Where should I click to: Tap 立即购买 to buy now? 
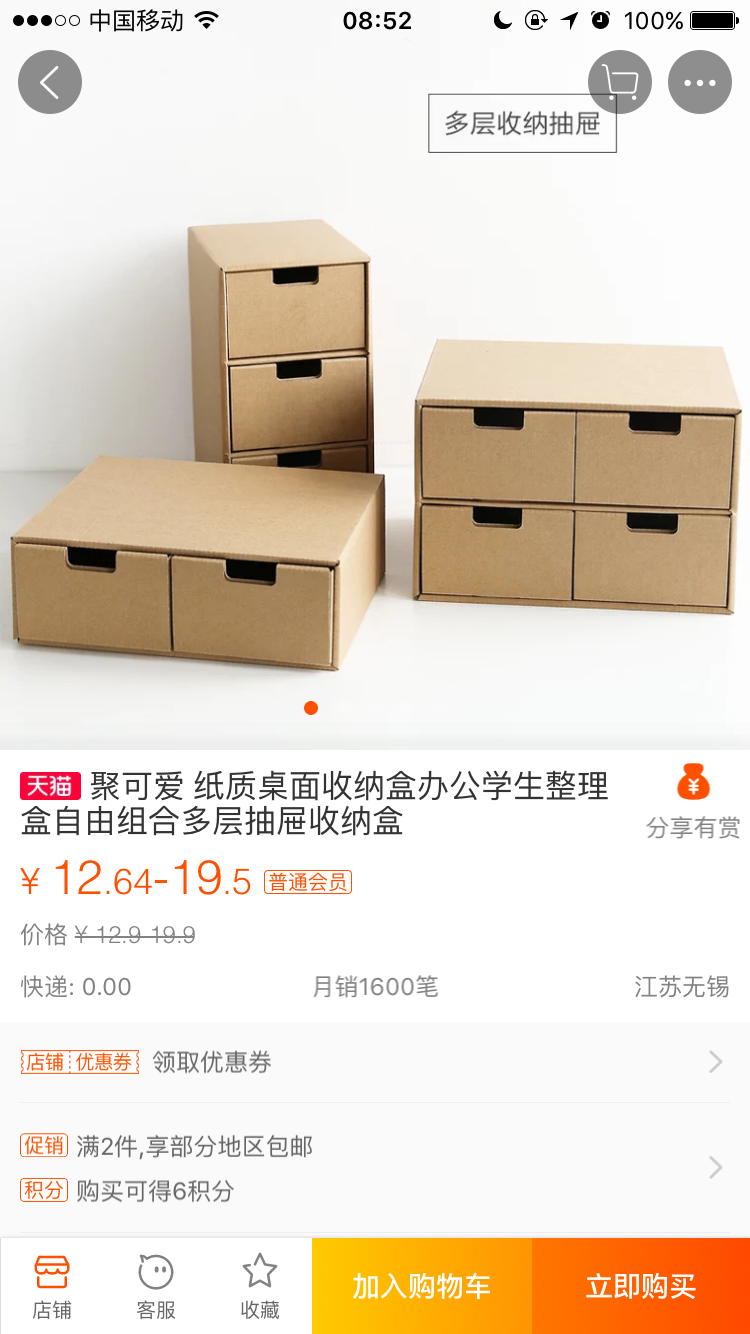tap(641, 1286)
